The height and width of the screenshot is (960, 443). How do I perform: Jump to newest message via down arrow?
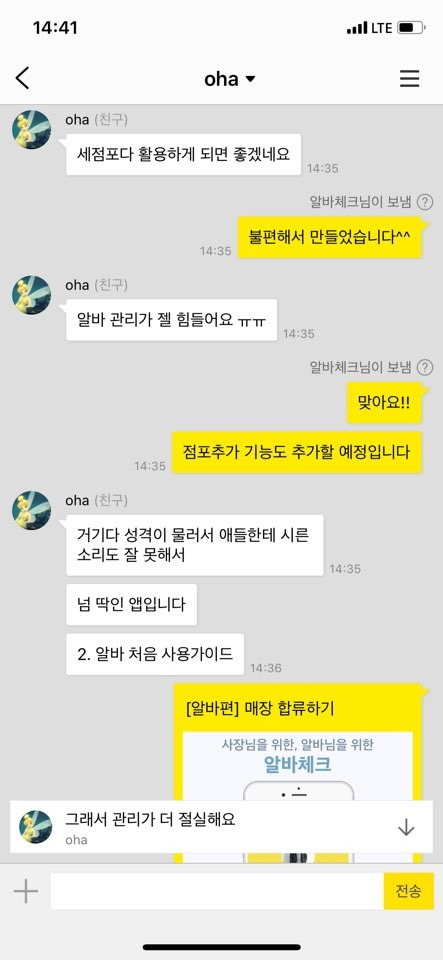(x=406, y=828)
